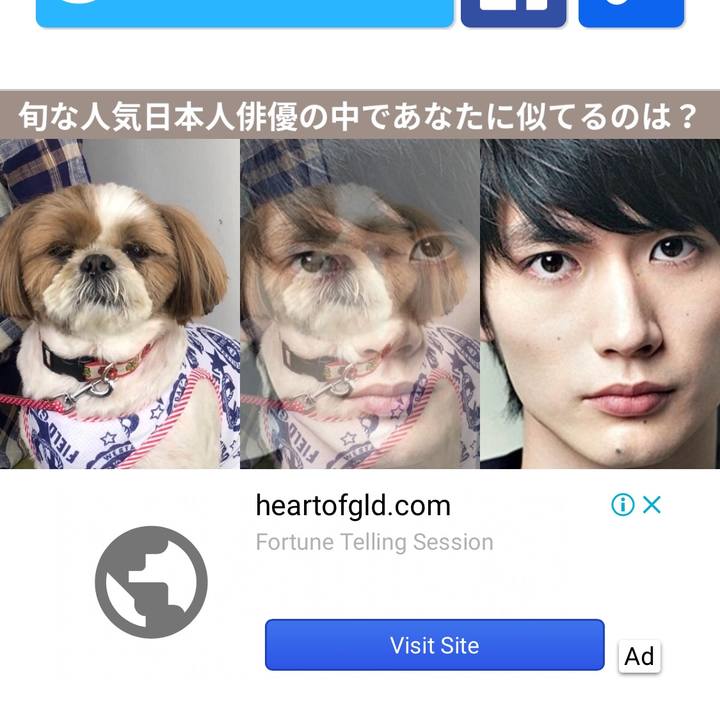Close the heartofgld.com ad
This screenshot has height=720, width=720.
point(652,505)
